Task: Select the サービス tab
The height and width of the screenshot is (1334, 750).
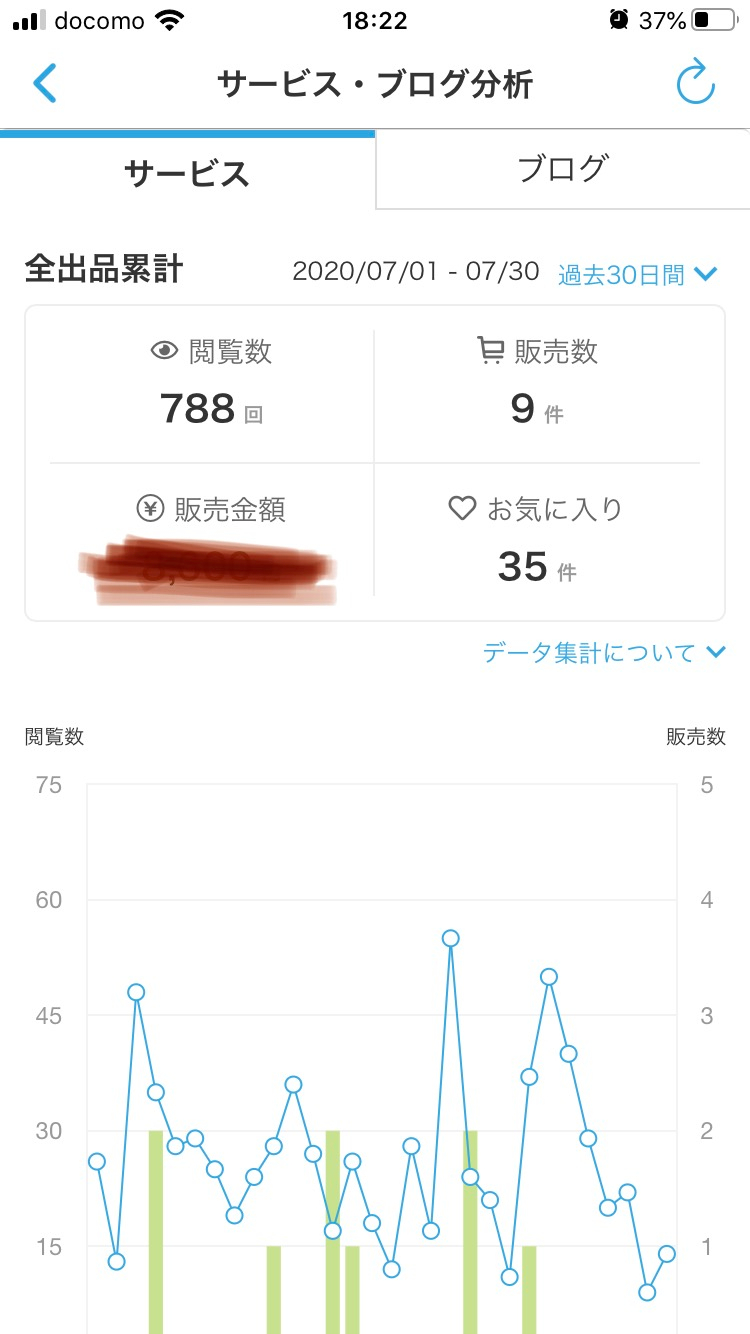Action: [x=187, y=174]
